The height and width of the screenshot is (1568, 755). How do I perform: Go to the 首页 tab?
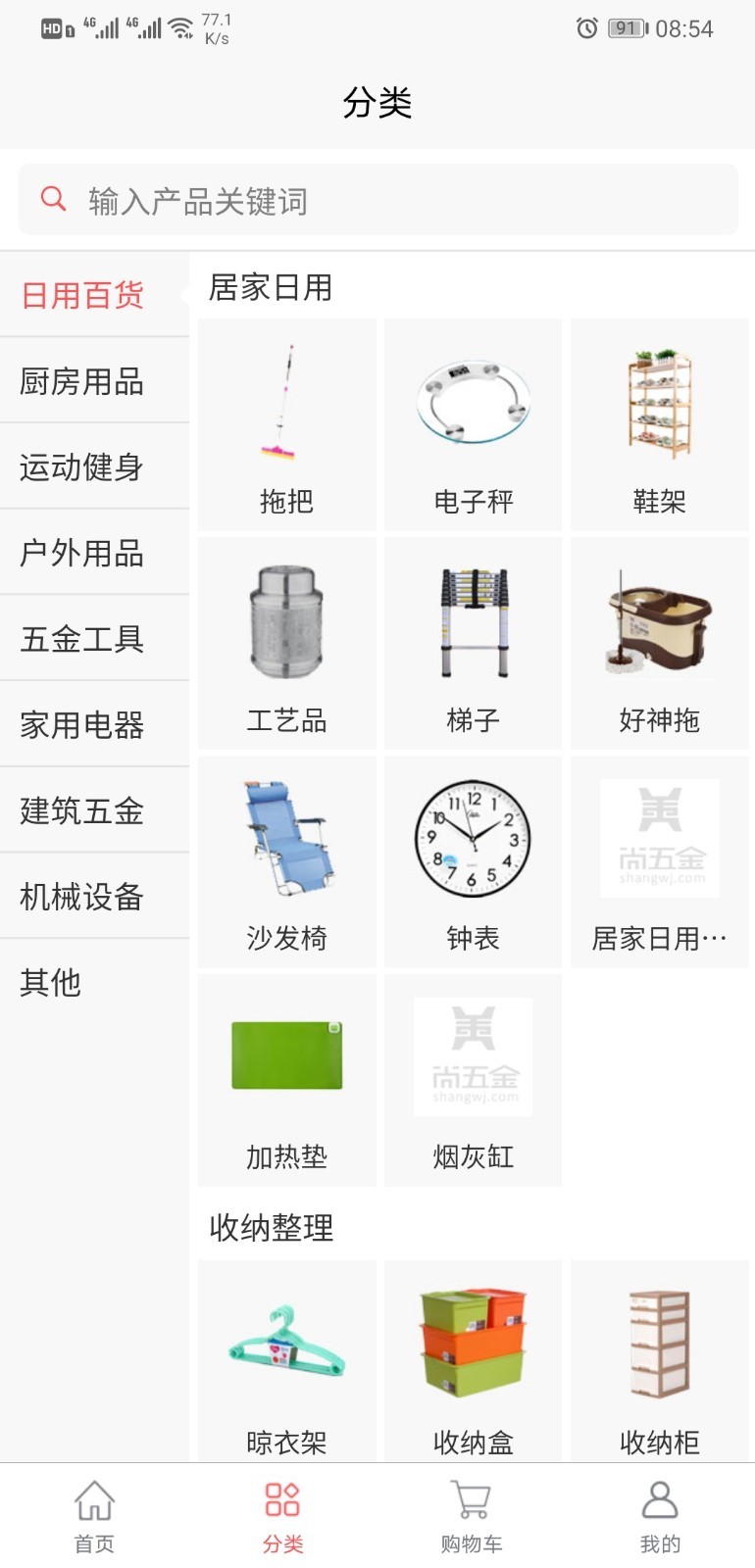click(94, 1516)
